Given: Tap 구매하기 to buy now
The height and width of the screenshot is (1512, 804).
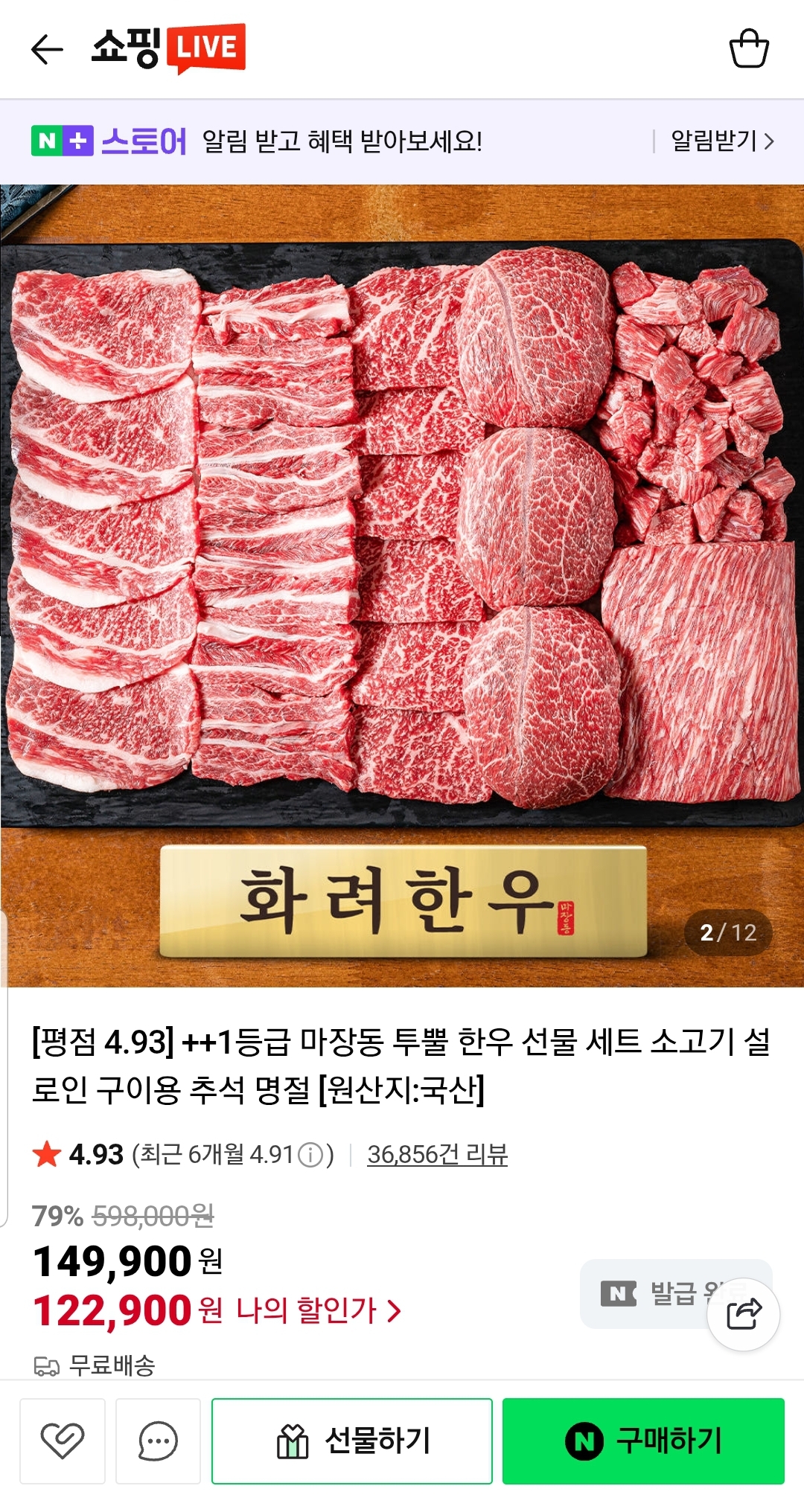Looking at the screenshot, I should tap(643, 1441).
